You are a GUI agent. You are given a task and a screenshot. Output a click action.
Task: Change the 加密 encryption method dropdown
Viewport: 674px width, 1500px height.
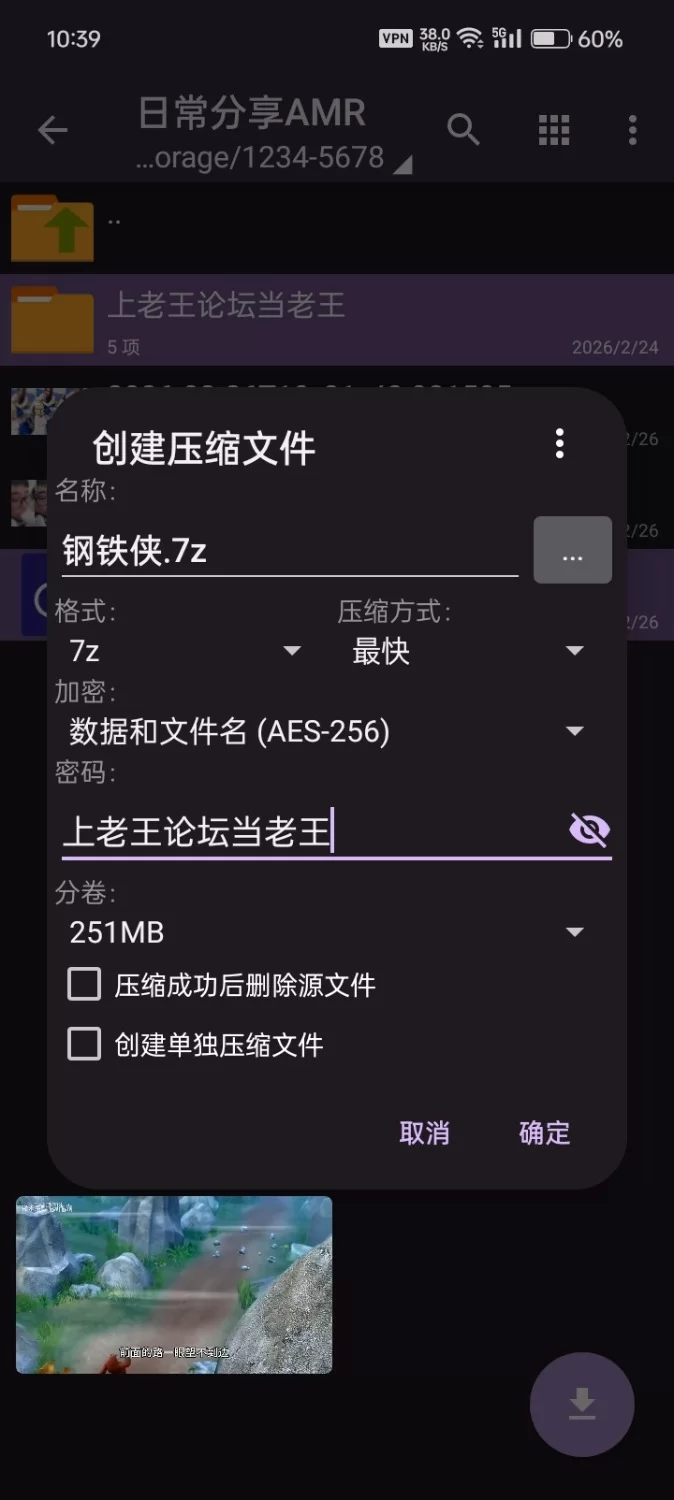325,732
